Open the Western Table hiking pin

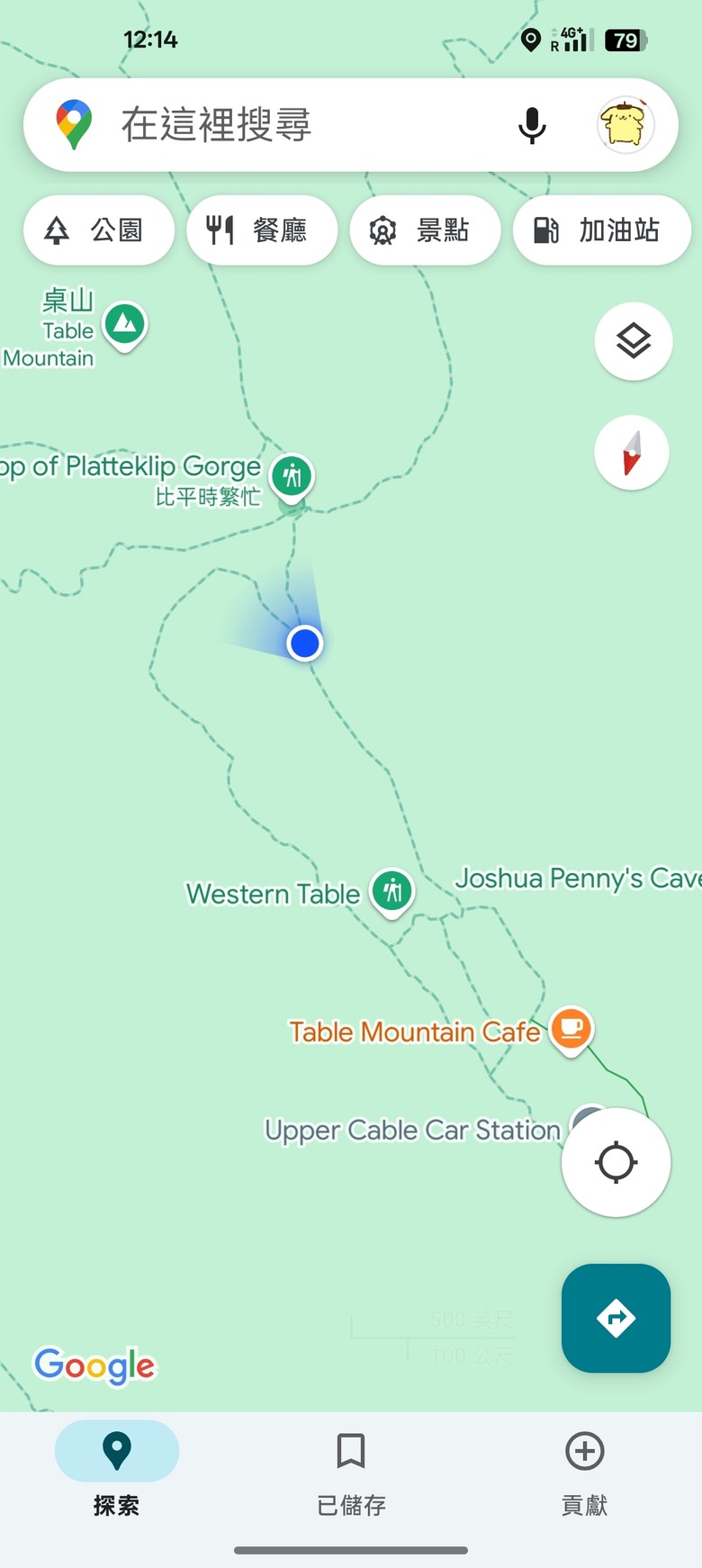tap(392, 891)
